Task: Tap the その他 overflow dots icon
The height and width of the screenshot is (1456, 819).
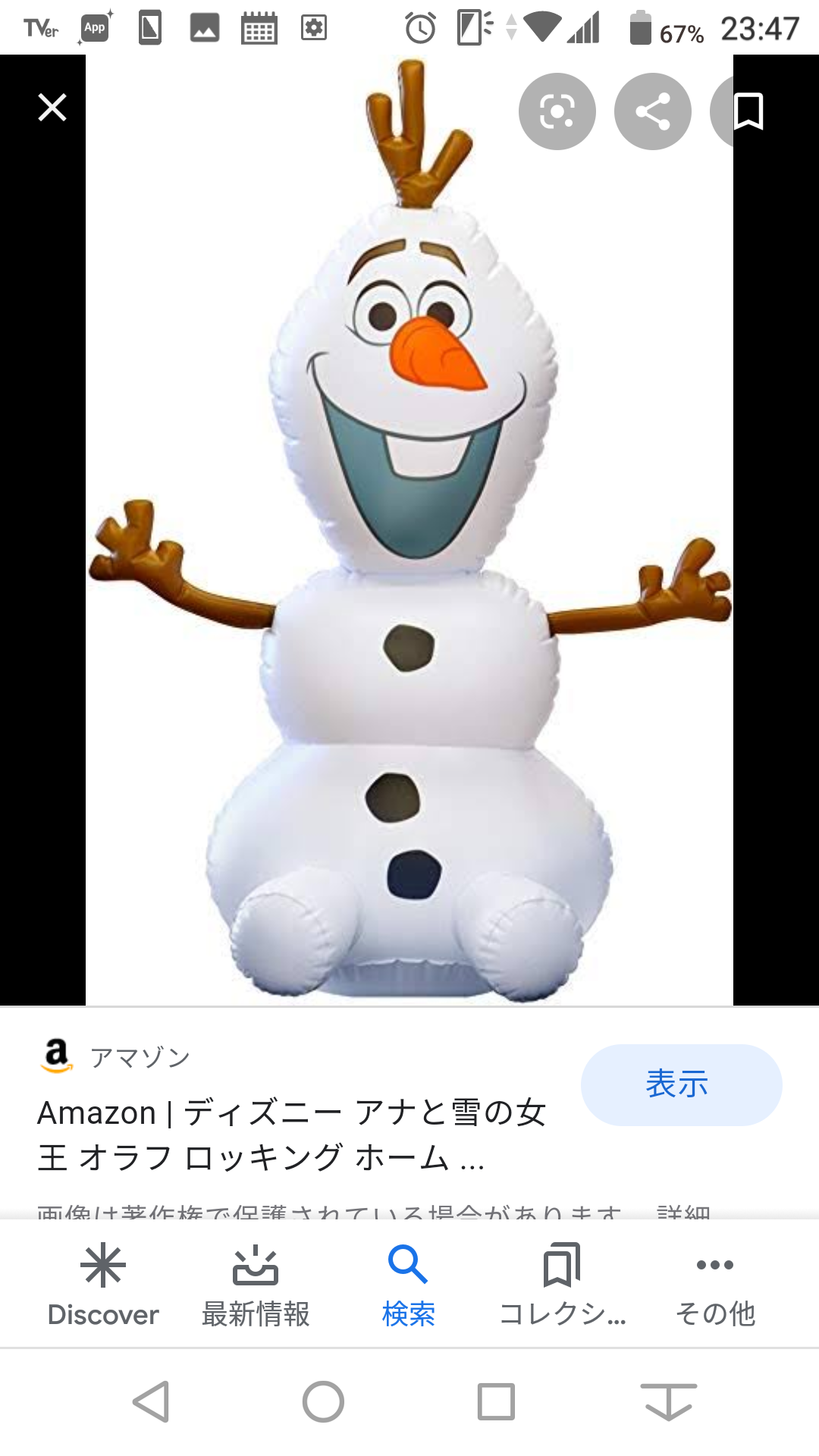Action: 714,1264
